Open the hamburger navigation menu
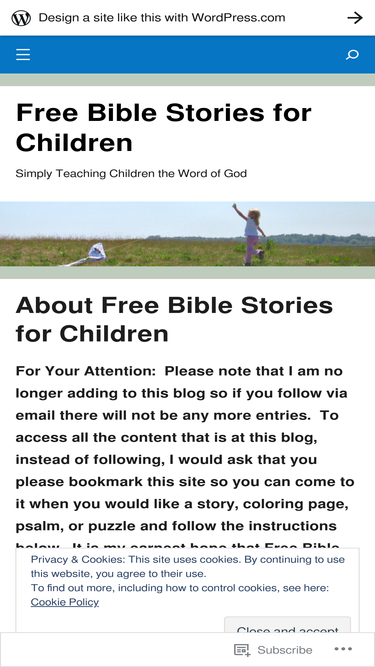Image resolution: width=375 pixels, height=667 pixels. point(23,54)
